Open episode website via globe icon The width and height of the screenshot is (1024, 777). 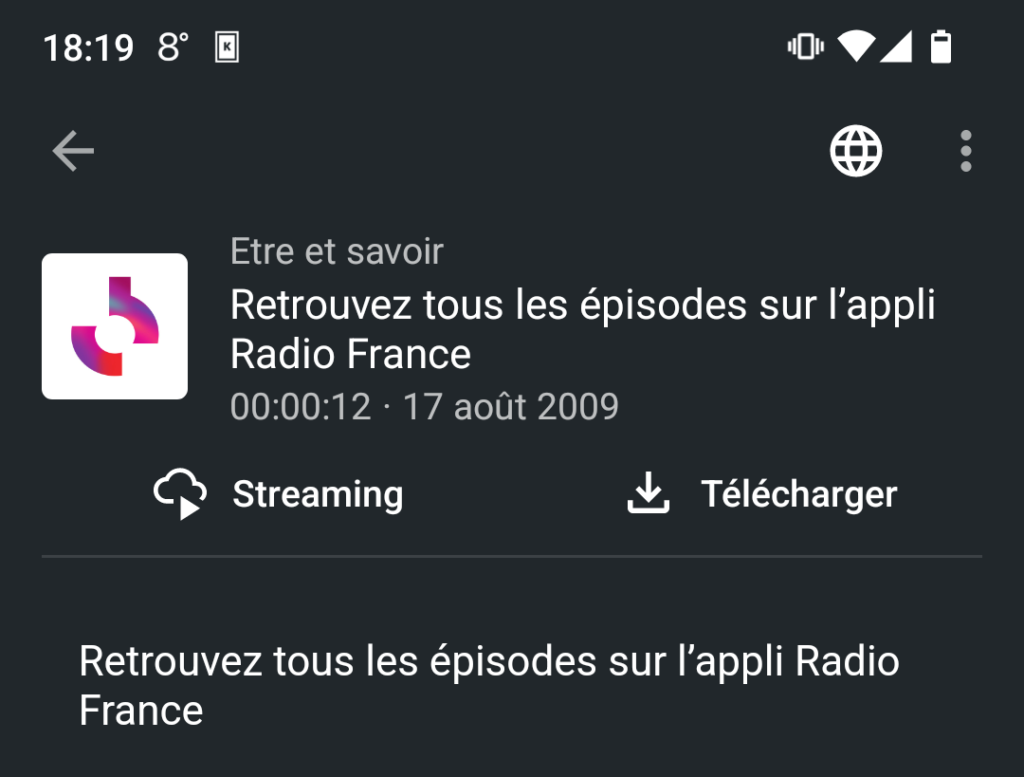click(856, 152)
